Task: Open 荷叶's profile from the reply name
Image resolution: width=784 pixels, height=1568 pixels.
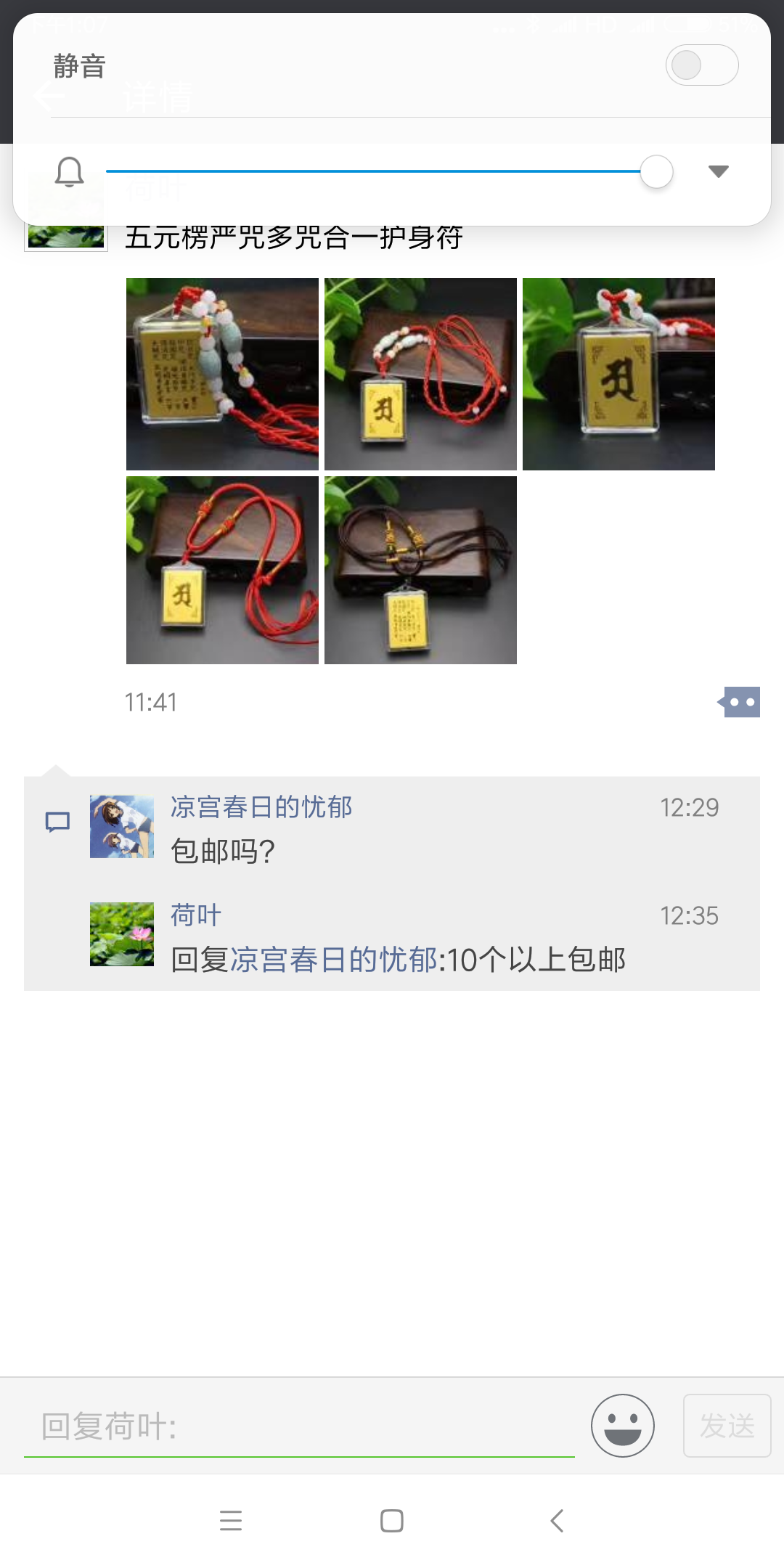Action: (196, 915)
